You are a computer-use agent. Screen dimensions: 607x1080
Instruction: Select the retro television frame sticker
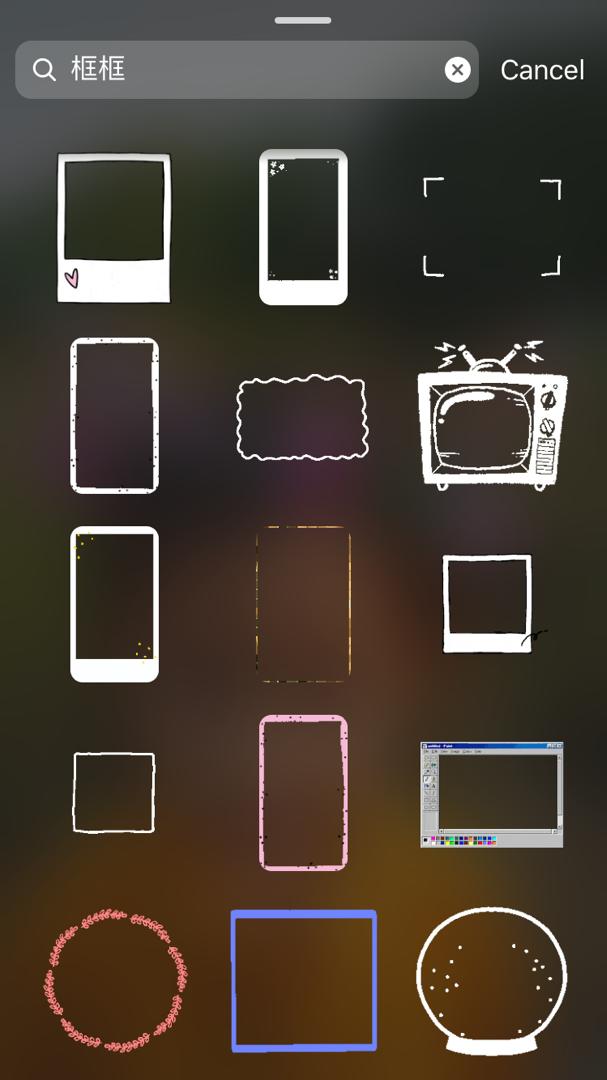pos(492,416)
